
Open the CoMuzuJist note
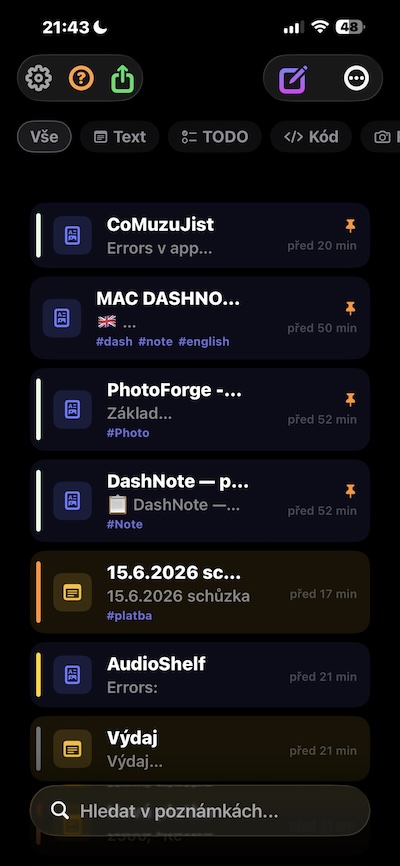point(200,235)
